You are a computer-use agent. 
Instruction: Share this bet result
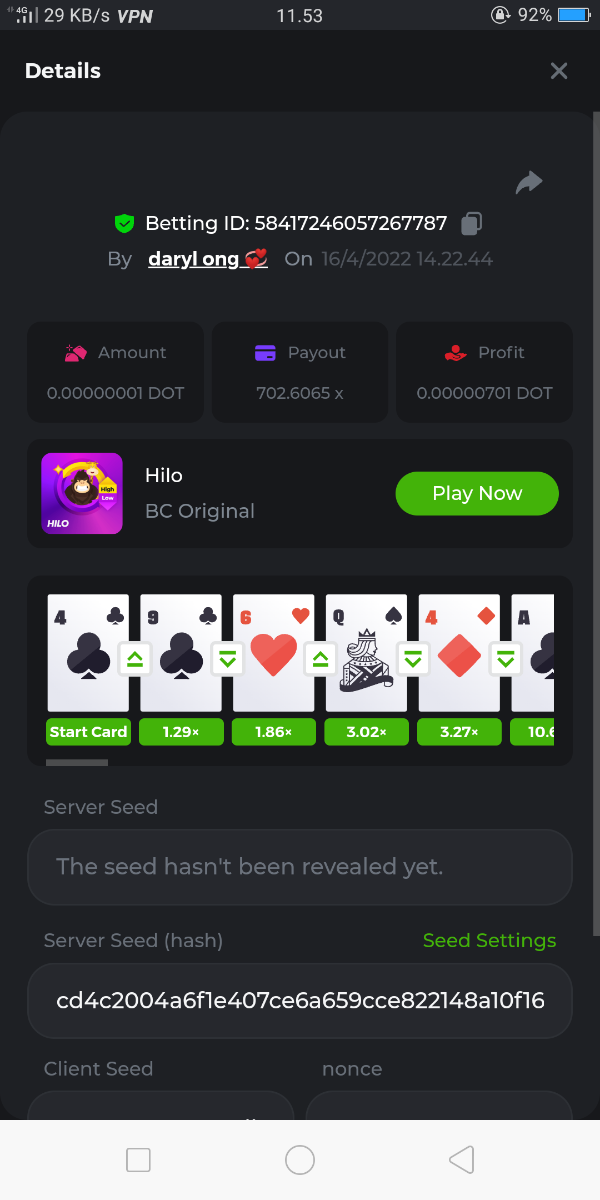(x=528, y=182)
